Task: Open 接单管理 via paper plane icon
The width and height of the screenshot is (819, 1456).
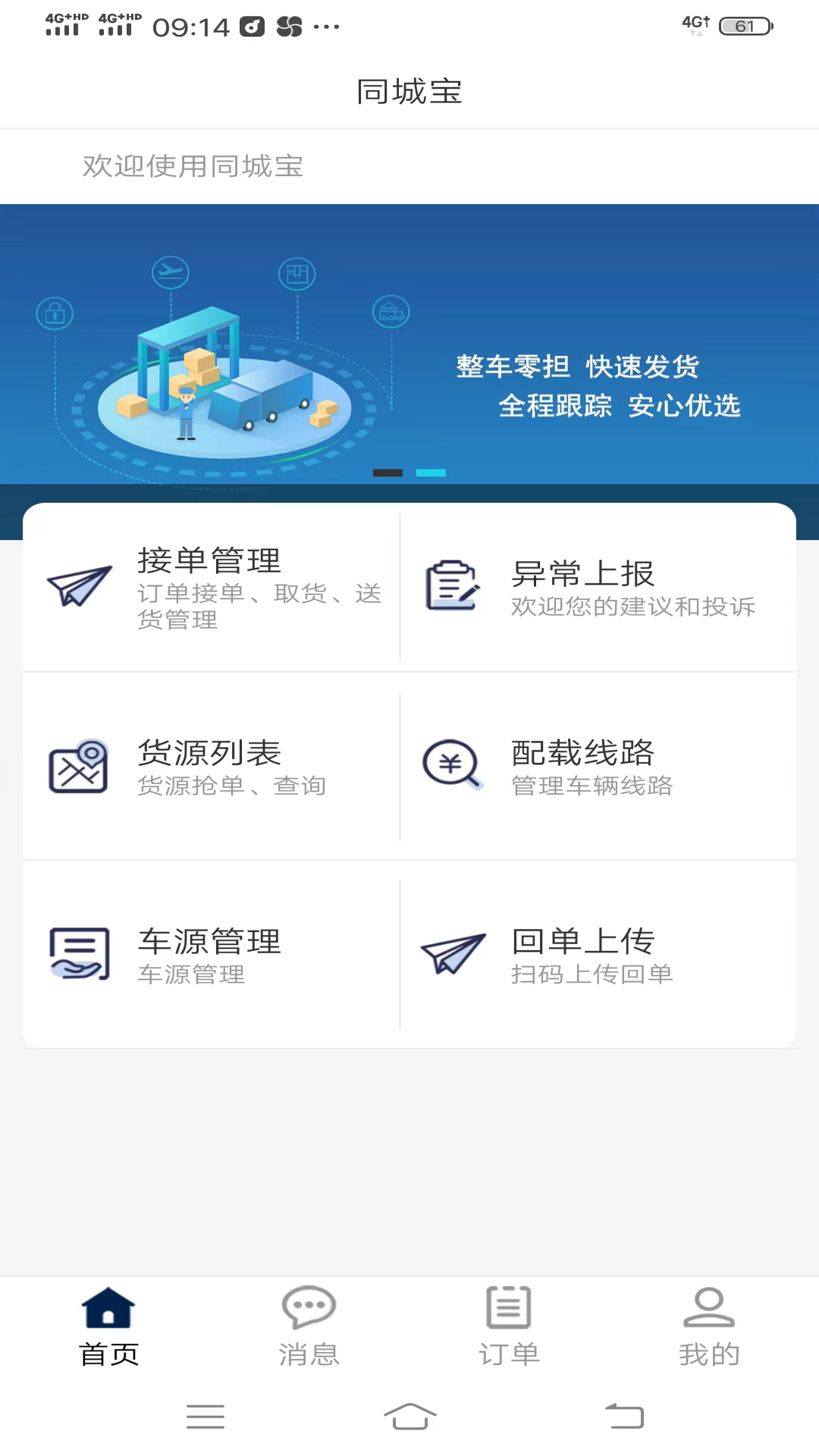Action: pyautogui.click(x=78, y=588)
